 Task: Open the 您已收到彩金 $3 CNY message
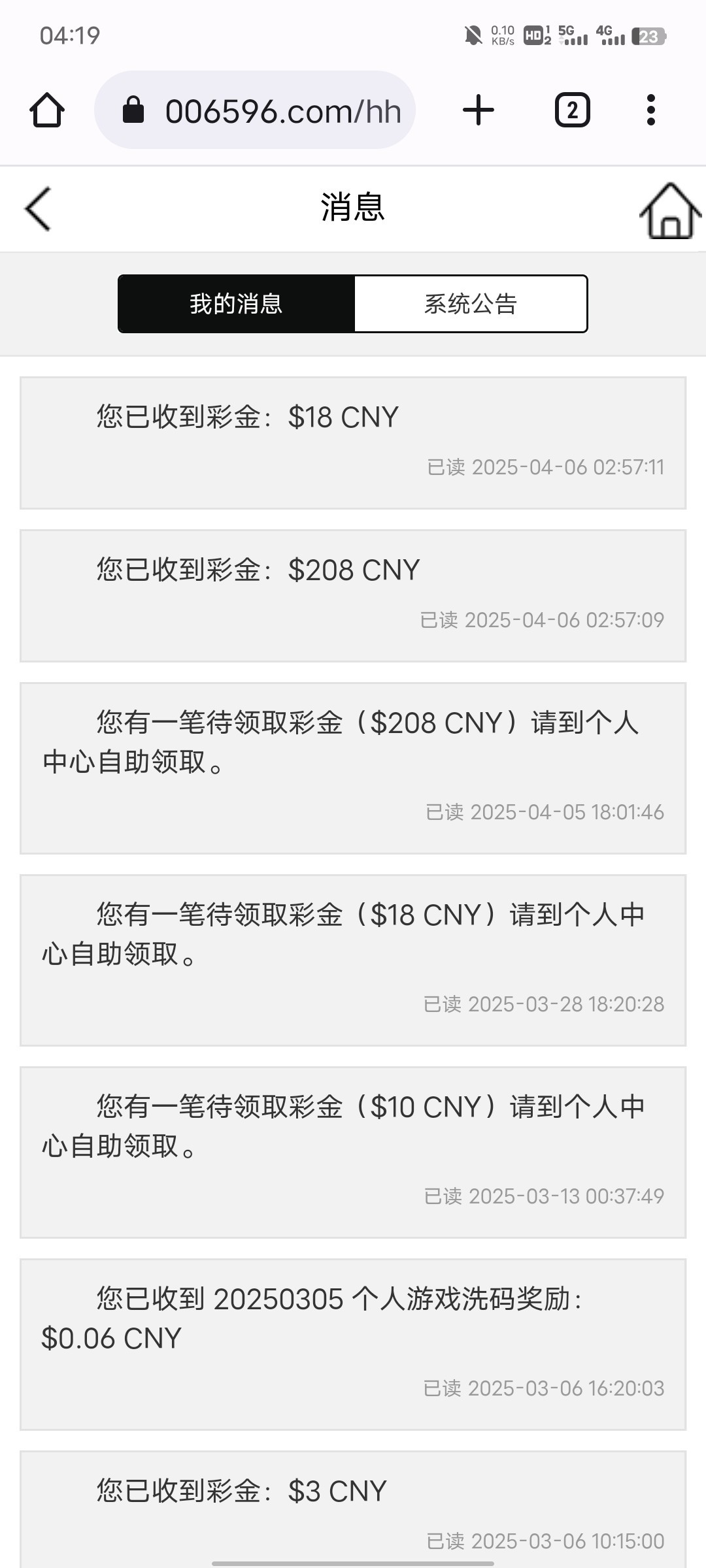(353, 1509)
